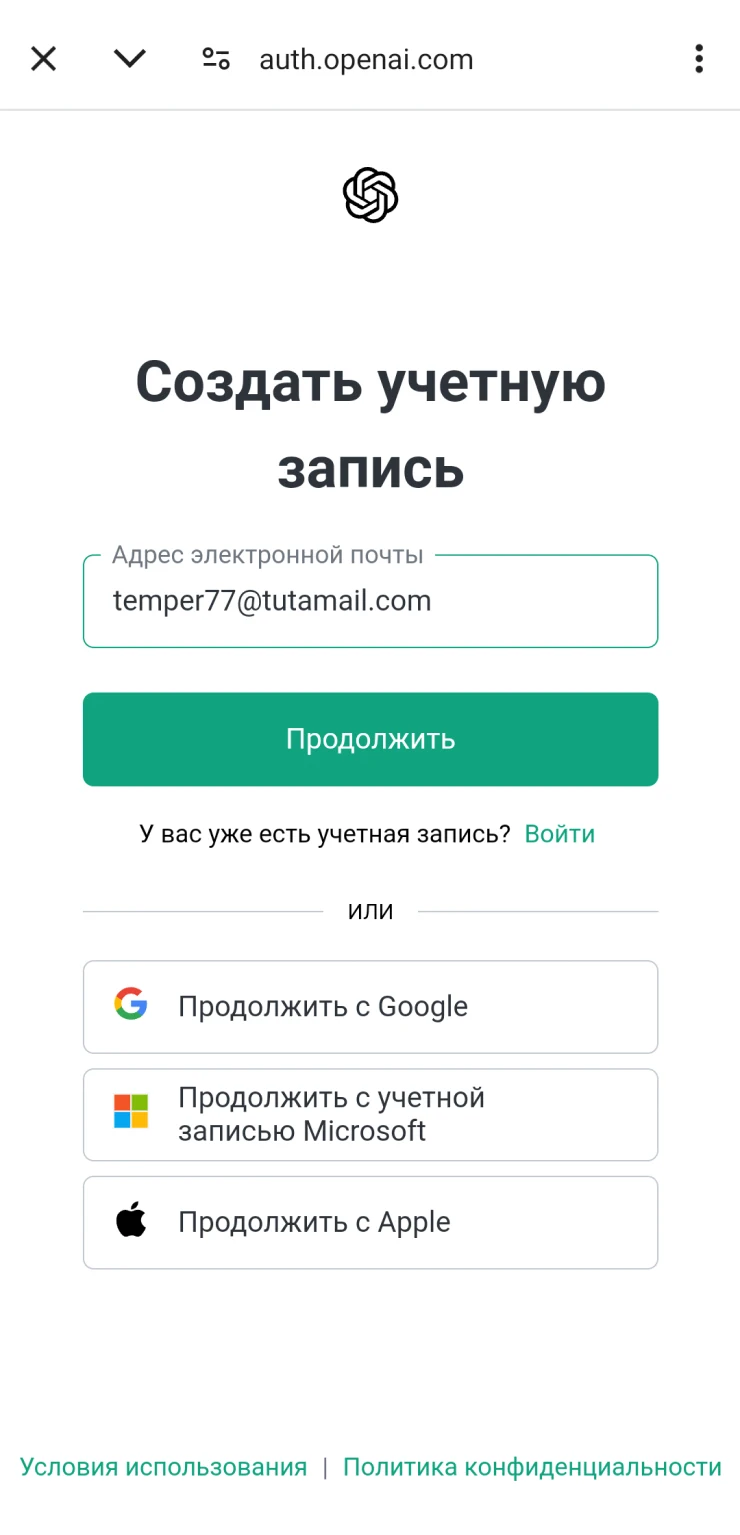
Task: Open Политика конфиденциальности link
Action: [532, 1467]
